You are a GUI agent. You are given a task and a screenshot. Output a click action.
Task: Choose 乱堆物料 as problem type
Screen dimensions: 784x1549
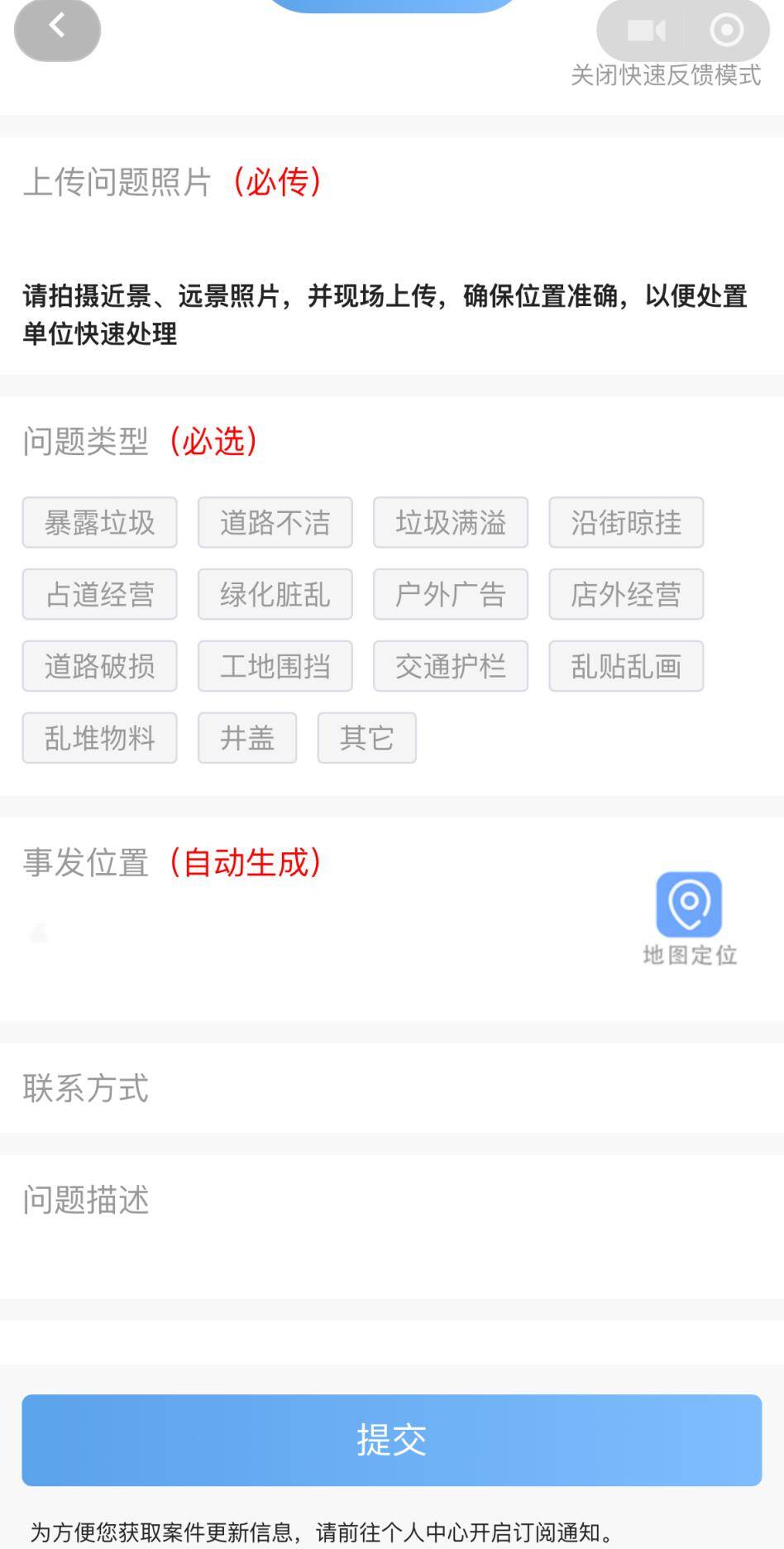(99, 738)
